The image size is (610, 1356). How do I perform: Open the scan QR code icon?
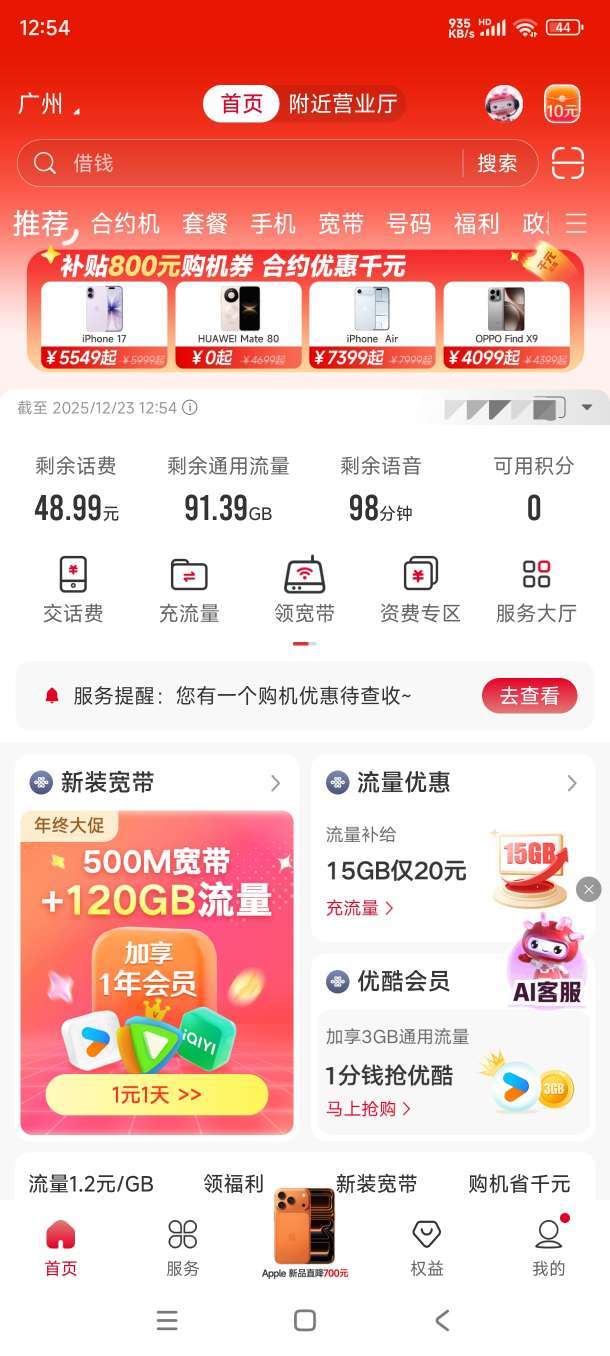point(567,163)
